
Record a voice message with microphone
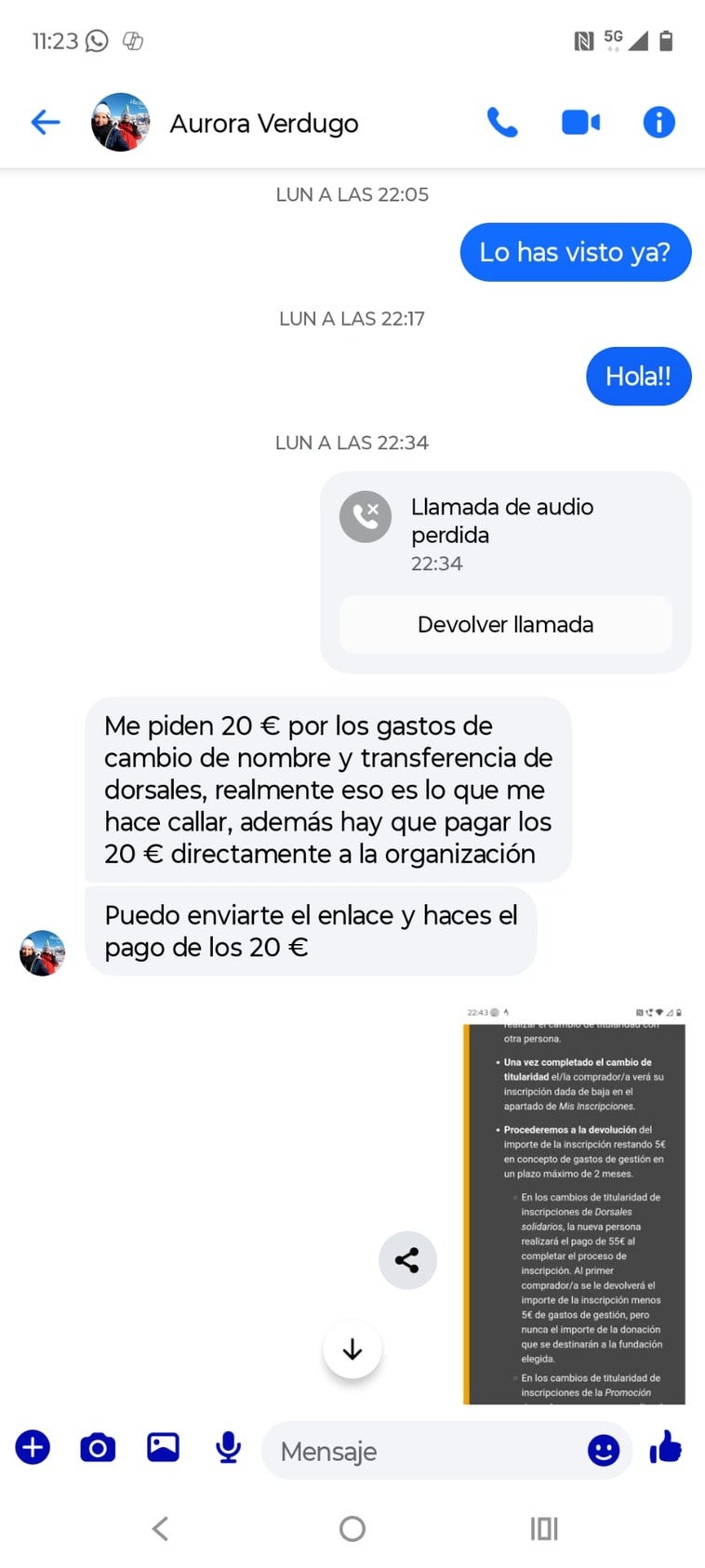pyautogui.click(x=228, y=1447)
